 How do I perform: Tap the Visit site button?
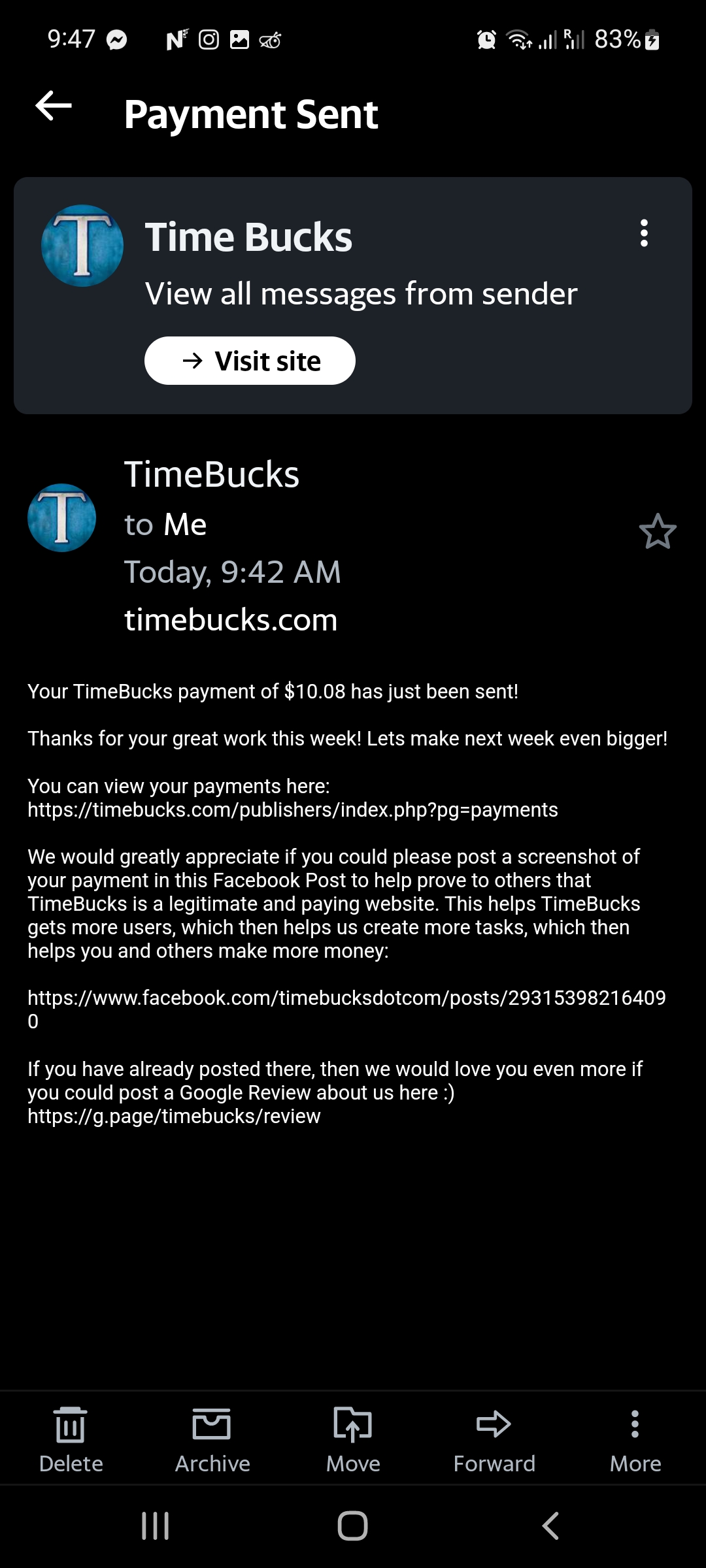click(x=250, y=361)
